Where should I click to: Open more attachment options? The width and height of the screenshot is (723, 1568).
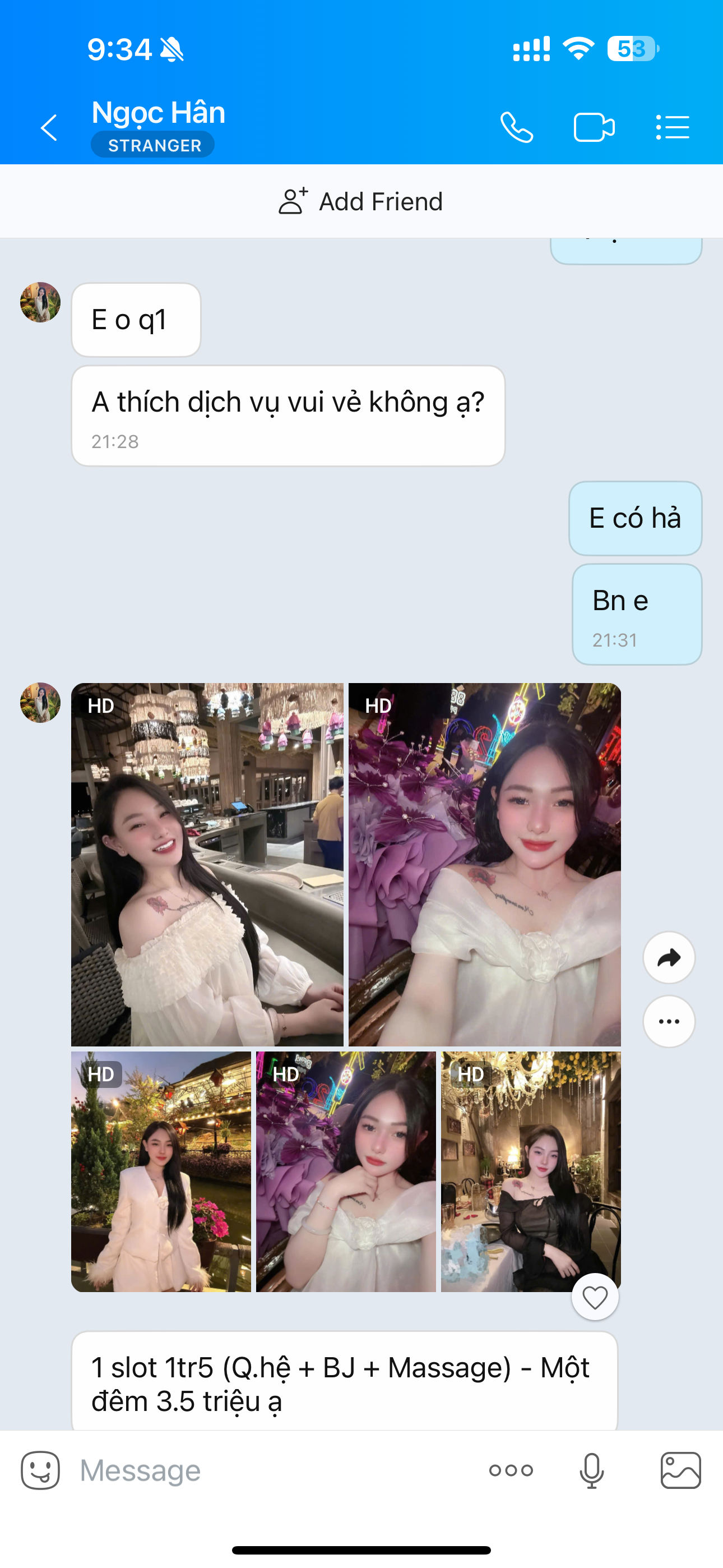[x=511, y=1470]
